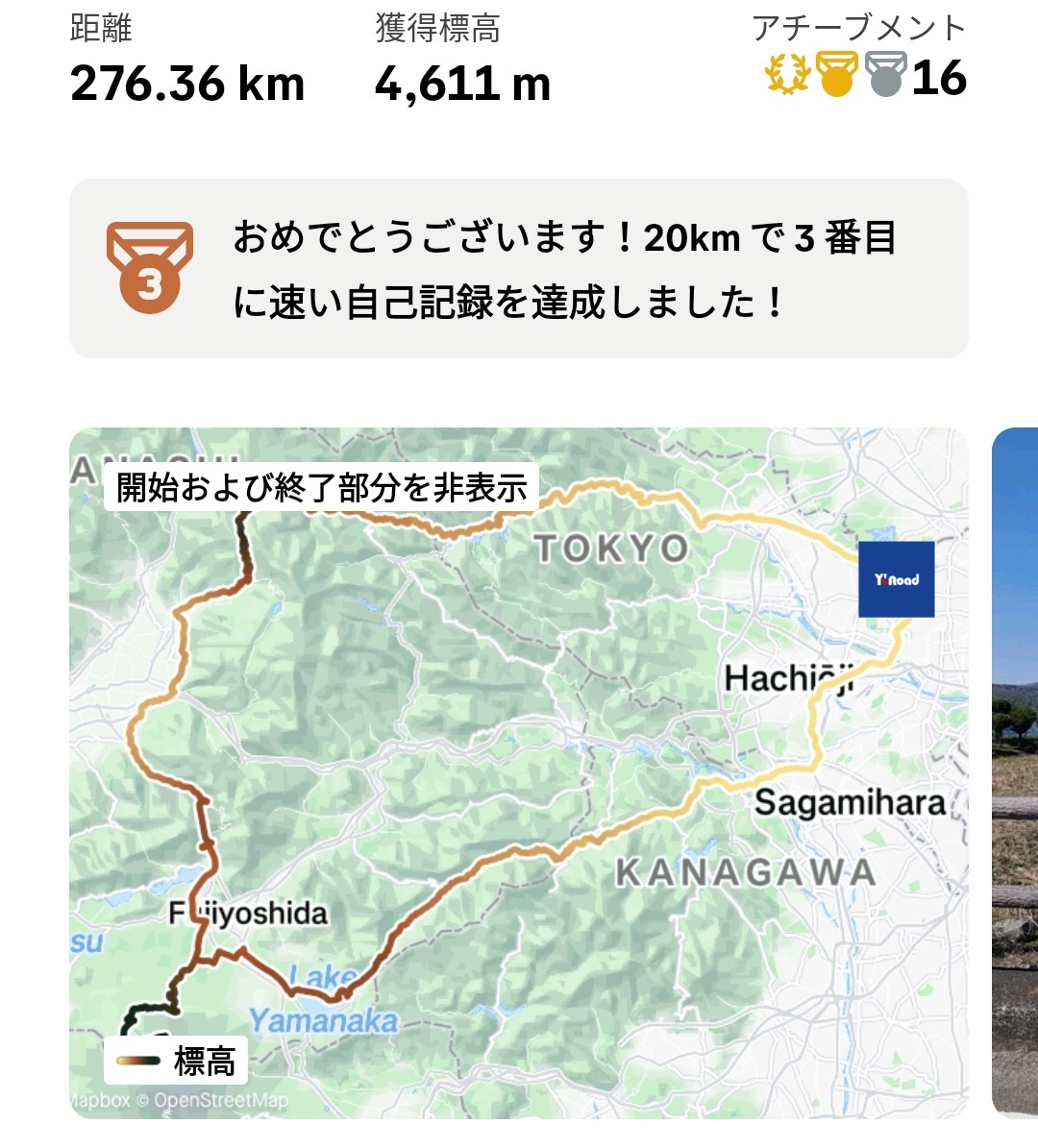1038x1148 pixels.
Task: Open the photo next to the map
Action: tap(1015, 769)
